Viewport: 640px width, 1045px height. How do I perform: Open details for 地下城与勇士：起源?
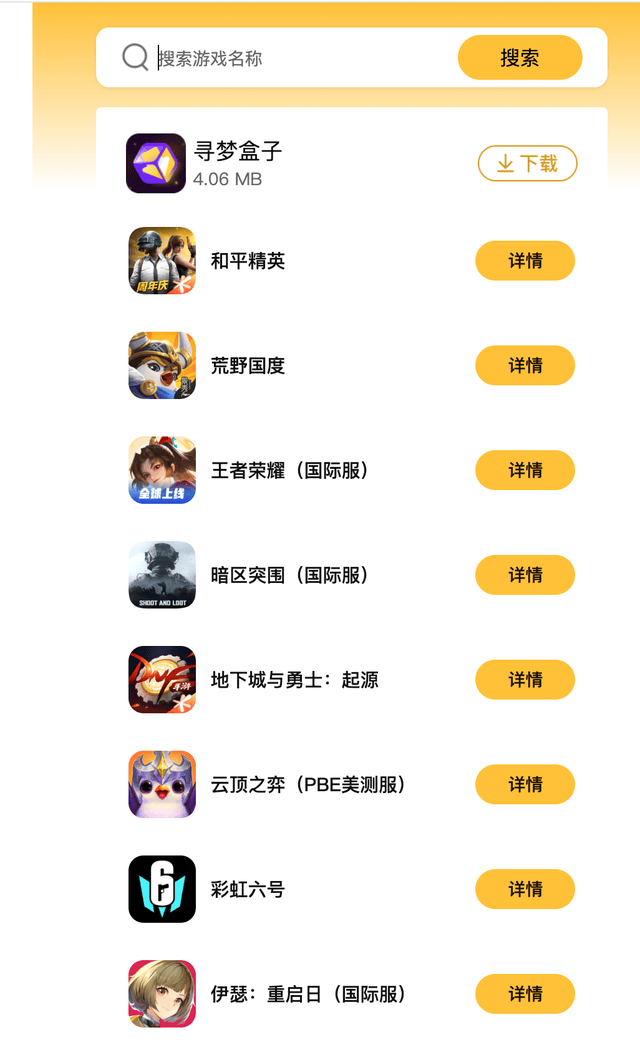pyautogui.click(x=525, y=680)
